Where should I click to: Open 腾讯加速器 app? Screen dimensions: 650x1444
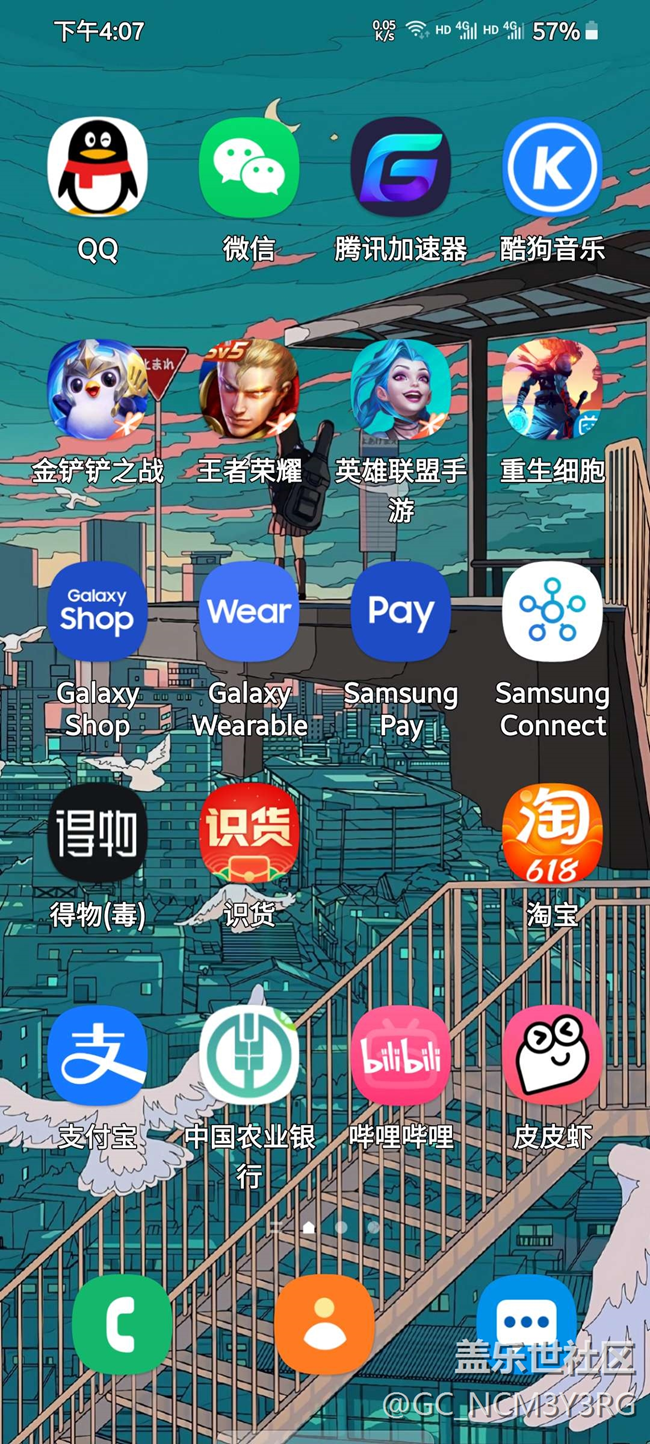click(400, 167)
